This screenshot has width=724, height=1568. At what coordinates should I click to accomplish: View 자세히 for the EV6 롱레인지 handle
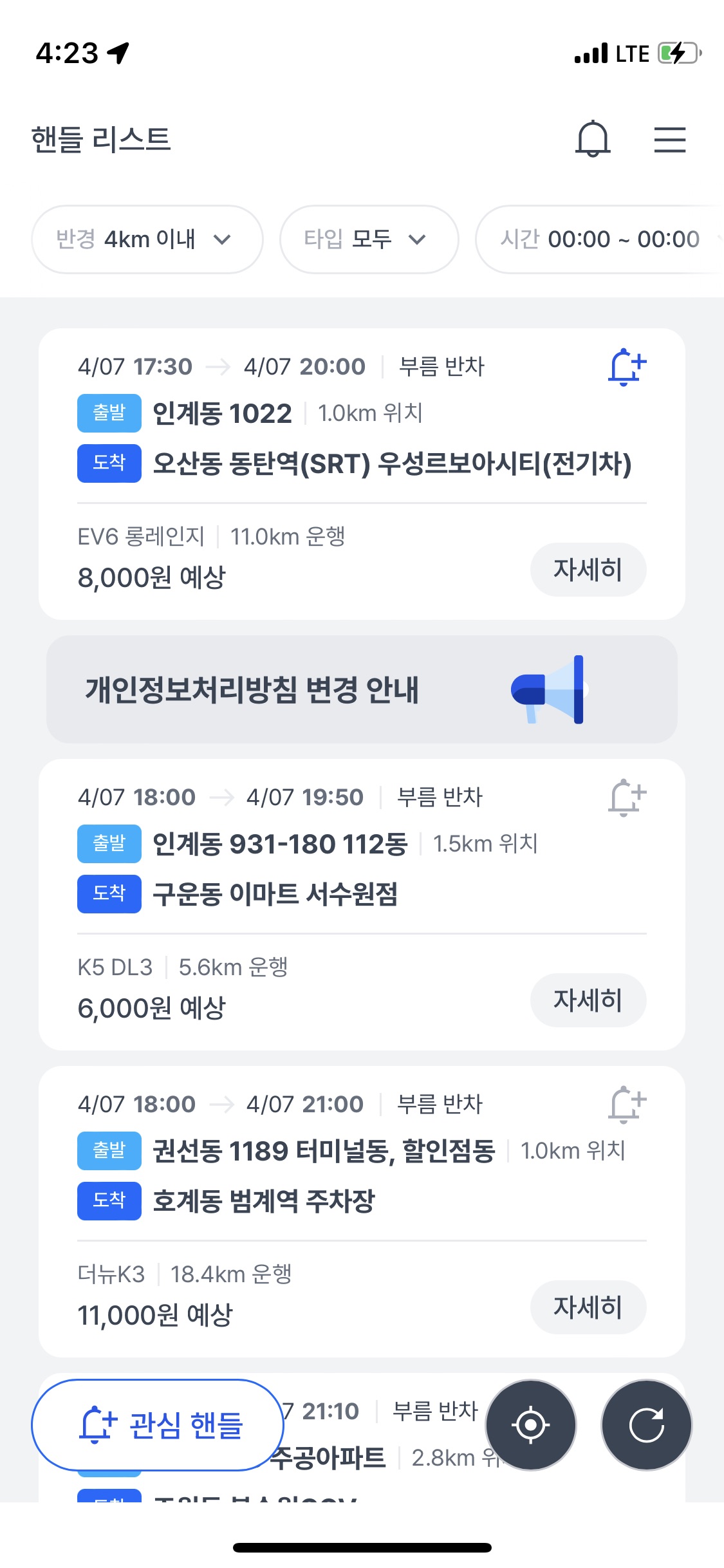click(x=588, y=570)
